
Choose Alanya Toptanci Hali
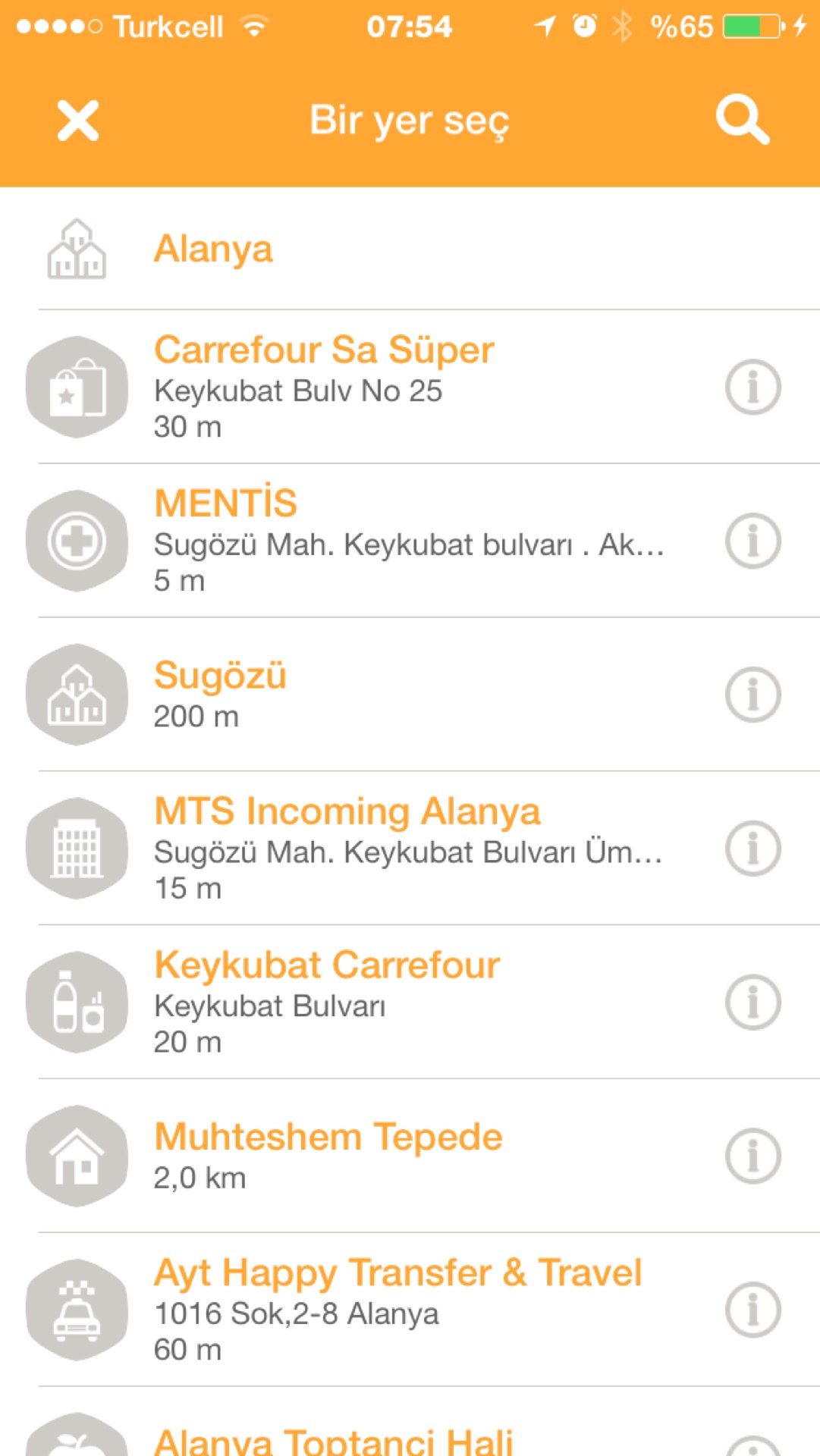coord(410,1423)
